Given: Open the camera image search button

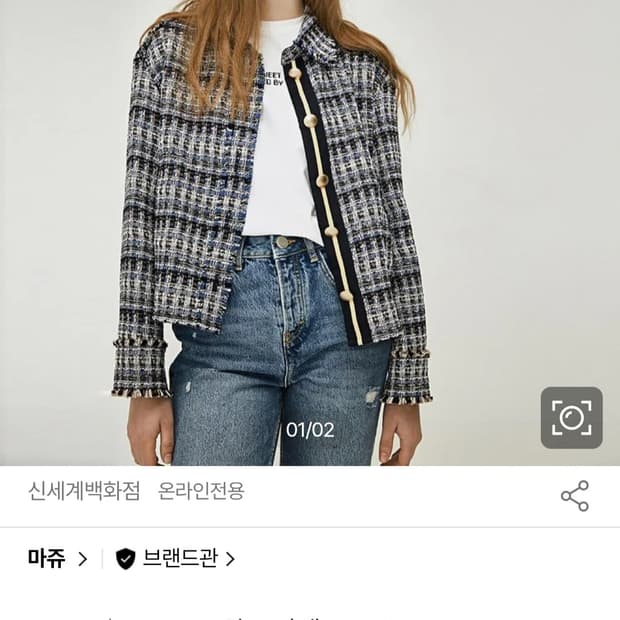Looking at the screenshot, I should click(x=572, y=417).
